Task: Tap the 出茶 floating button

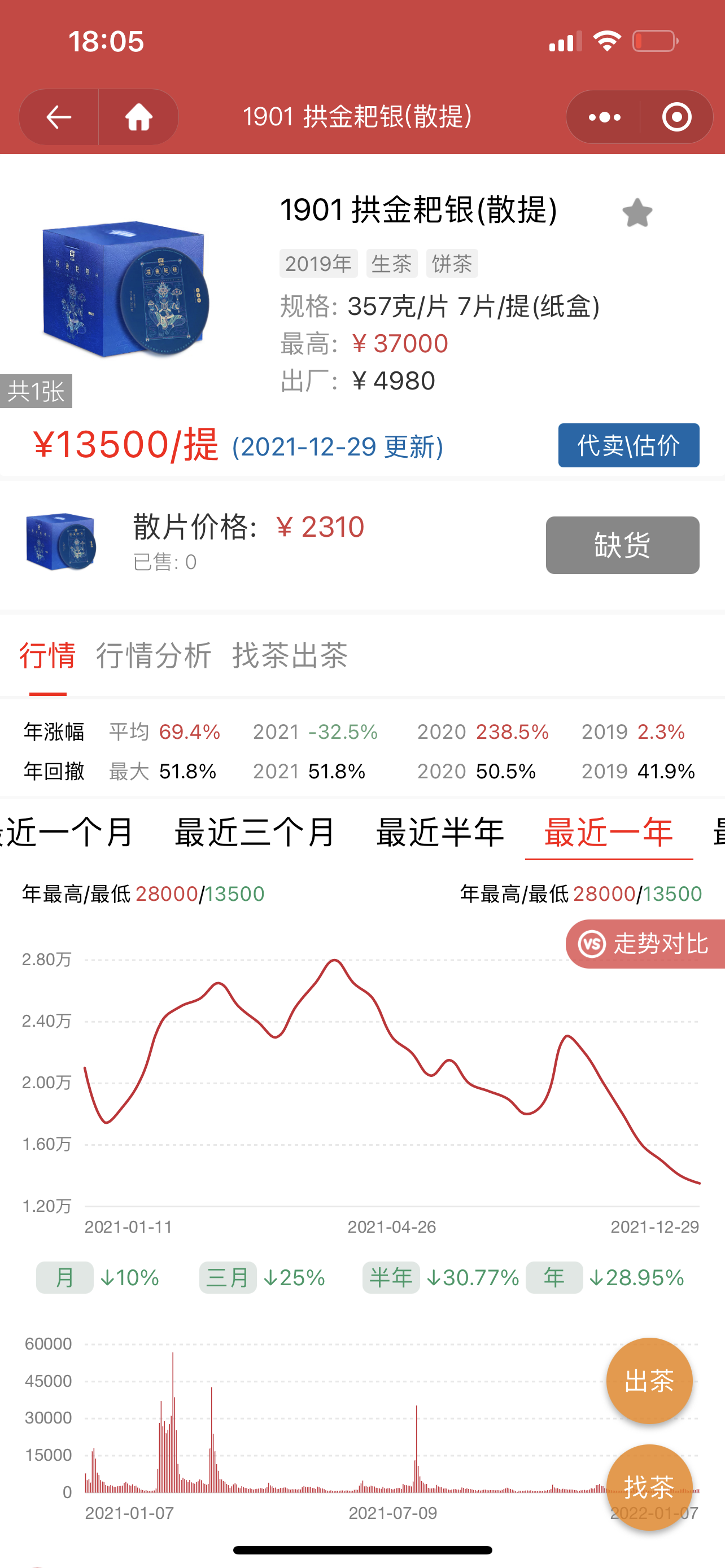Action: coord(649,1381)
